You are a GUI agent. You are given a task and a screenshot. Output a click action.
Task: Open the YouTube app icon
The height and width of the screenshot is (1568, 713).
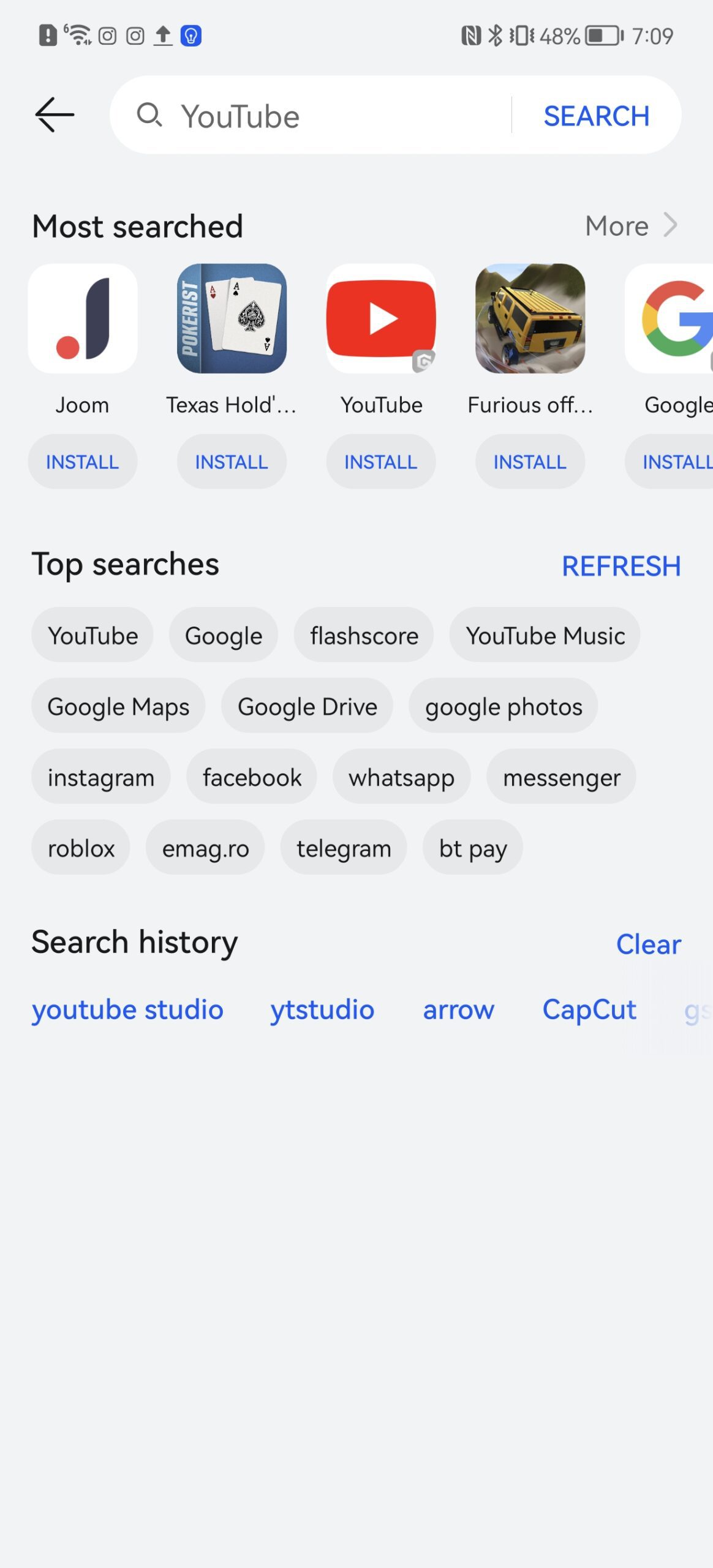[381, 318]
